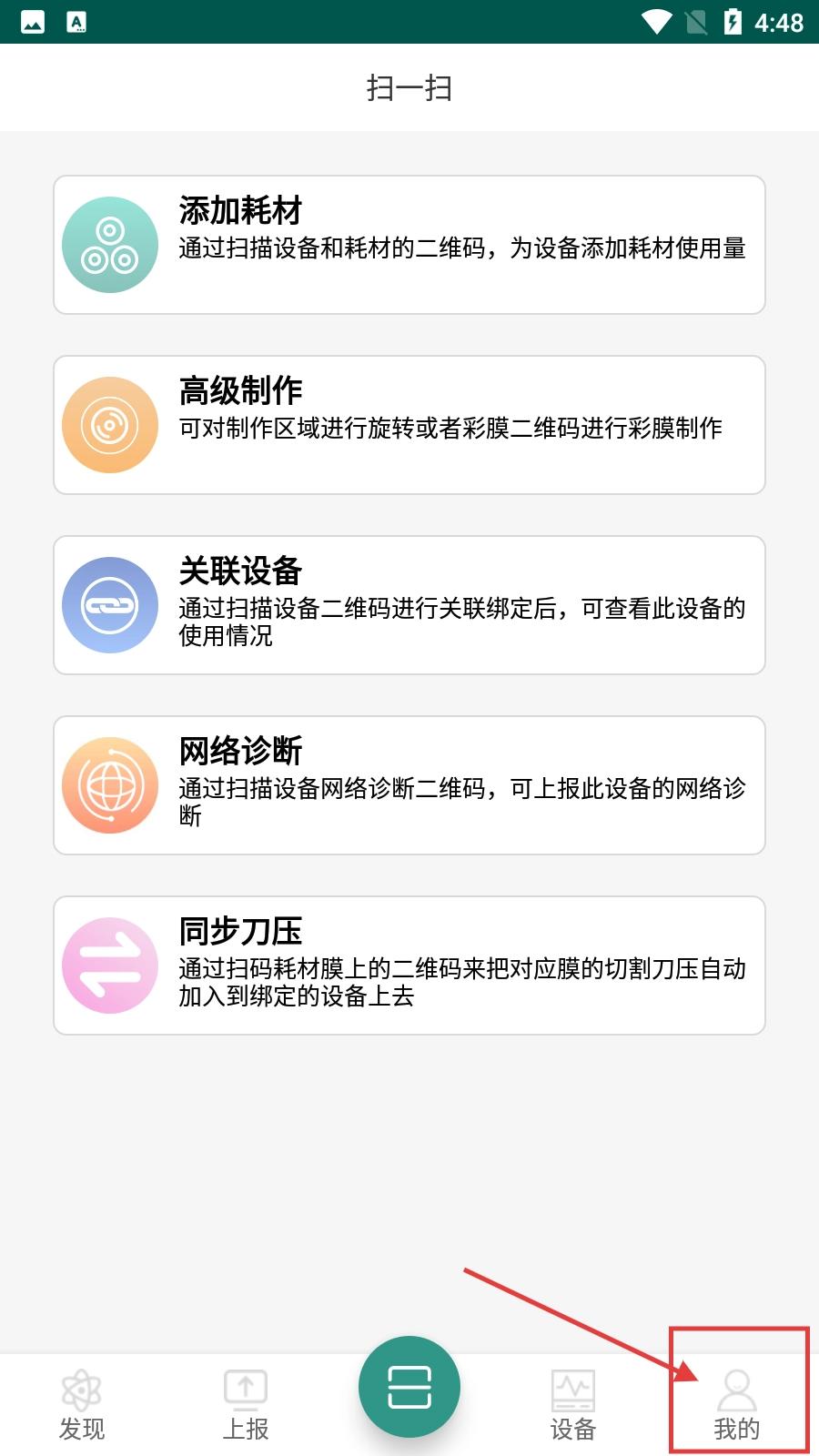The width and height of the screenshot is (819, 1456).
Task: Open the 我的 profile tab
Action: pos(737,1405)
